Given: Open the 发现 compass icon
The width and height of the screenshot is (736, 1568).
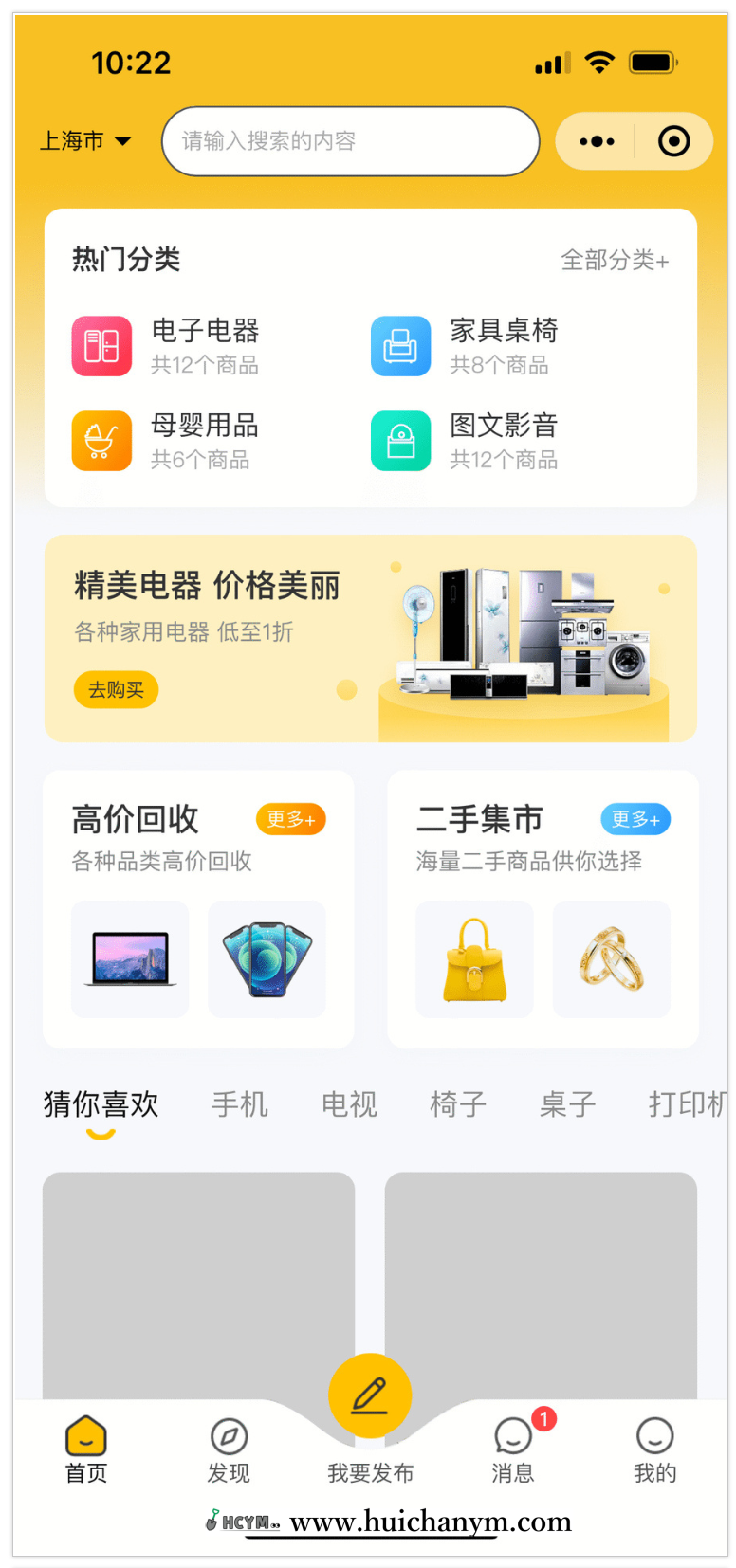Looking at the screenshot, I should pos(229,1436).
